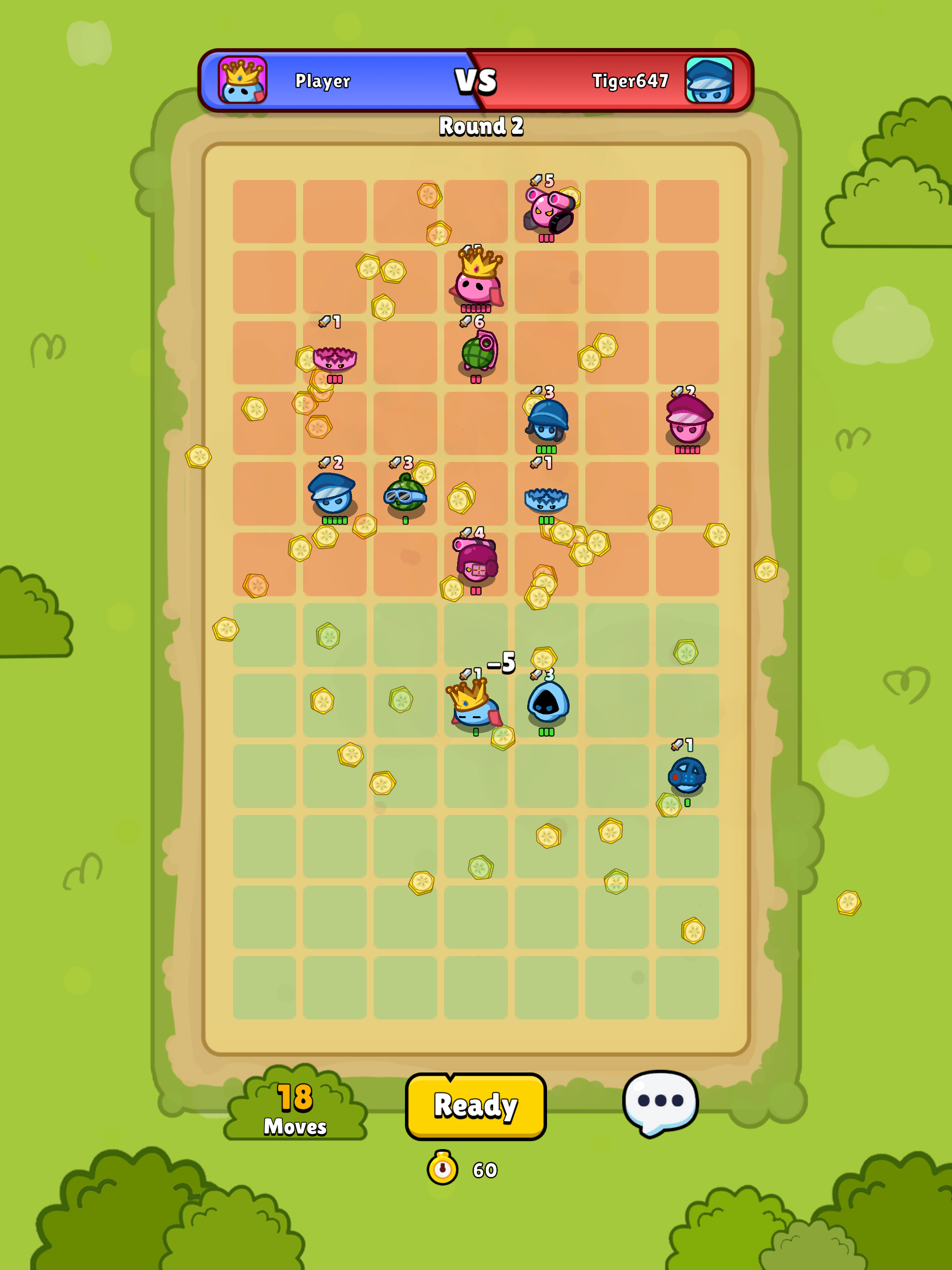Select the blue spiky trap unit
The width and height of the screenshot is (952, 1270).
click(x=546, y=498)
